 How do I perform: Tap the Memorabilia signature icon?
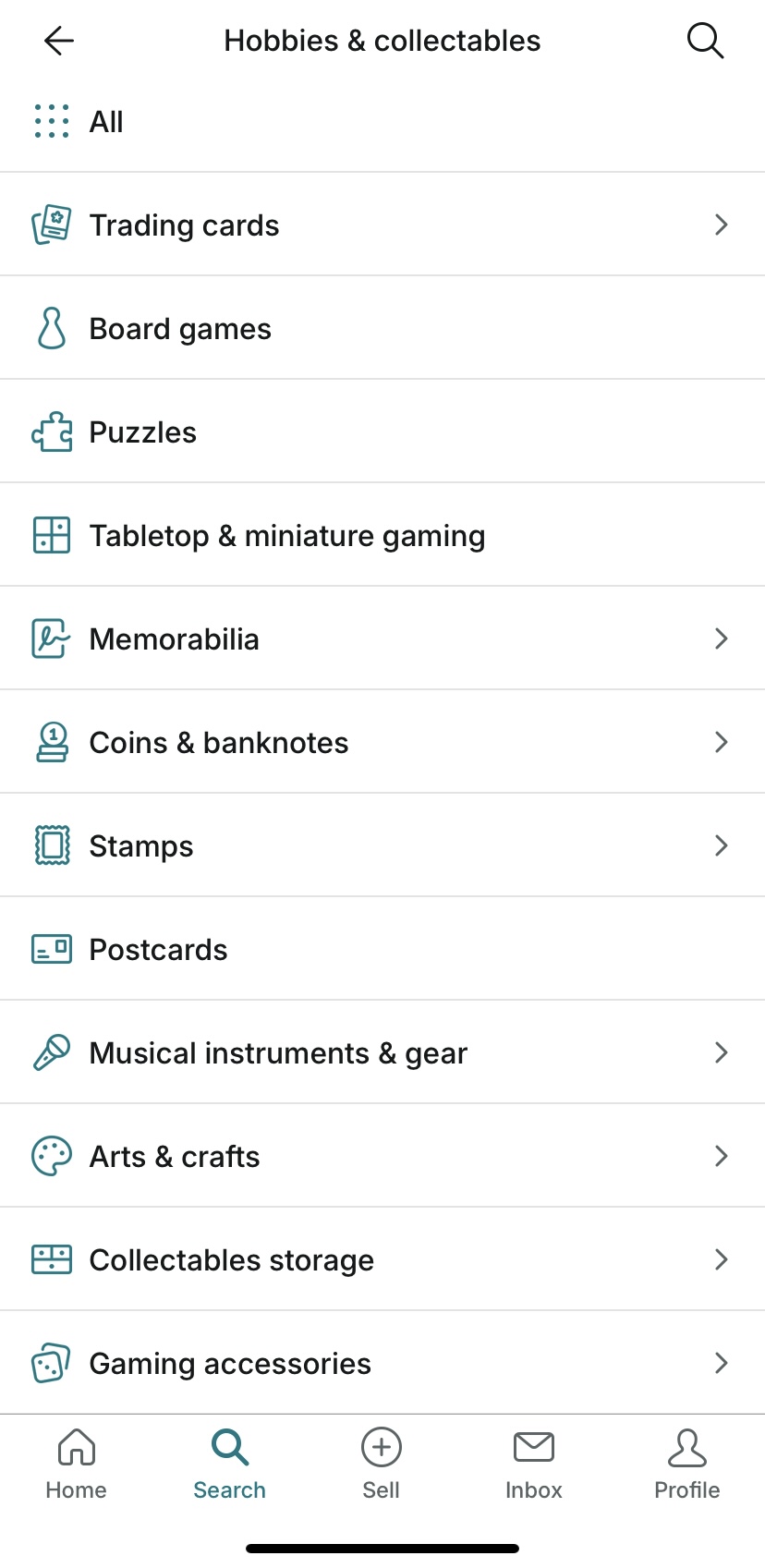[x=51, y=638]
